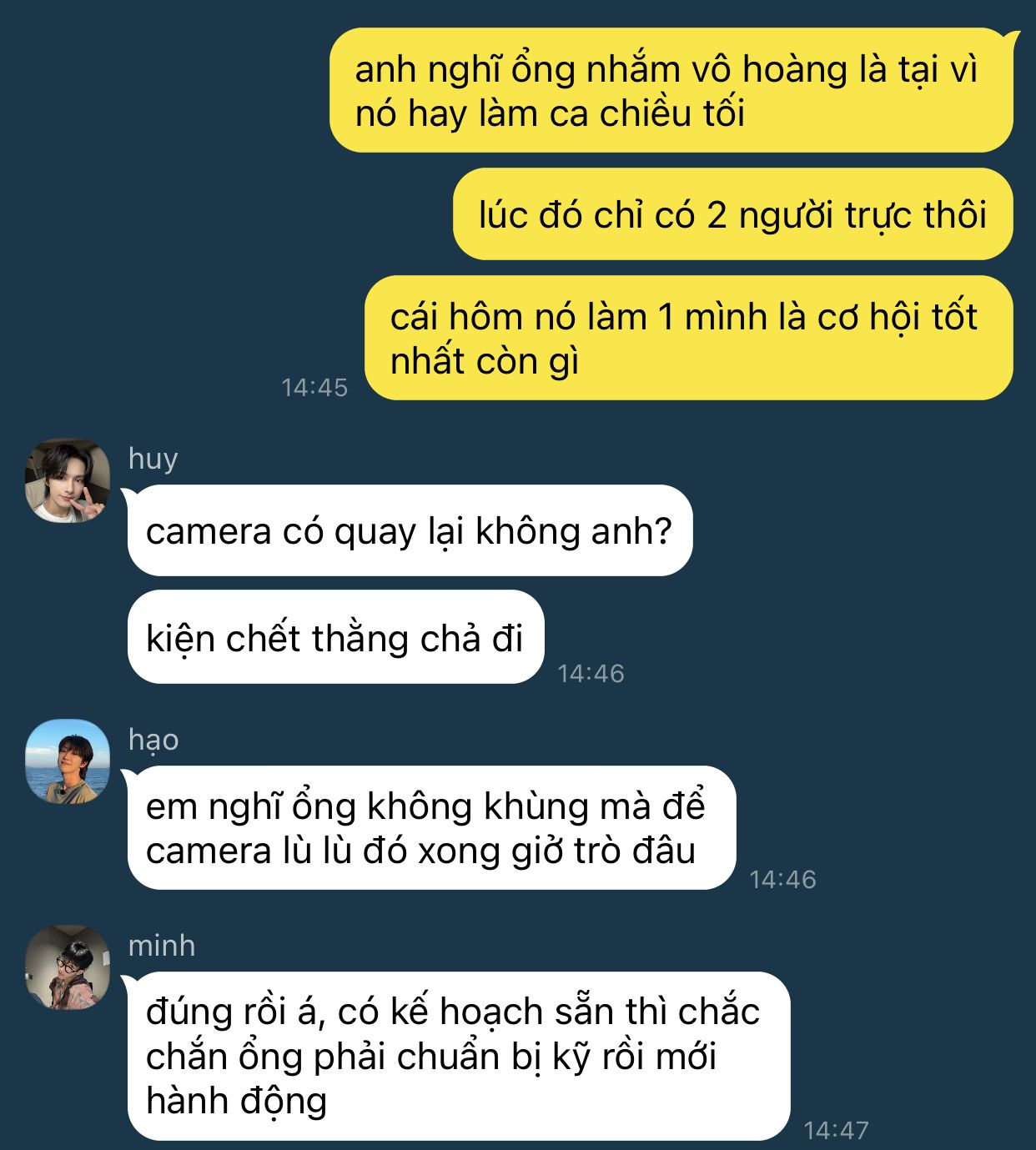The width and height of the screenshot is (1036, 1150).
Task: Open huy's profile picture
Action: click(68, 481)
